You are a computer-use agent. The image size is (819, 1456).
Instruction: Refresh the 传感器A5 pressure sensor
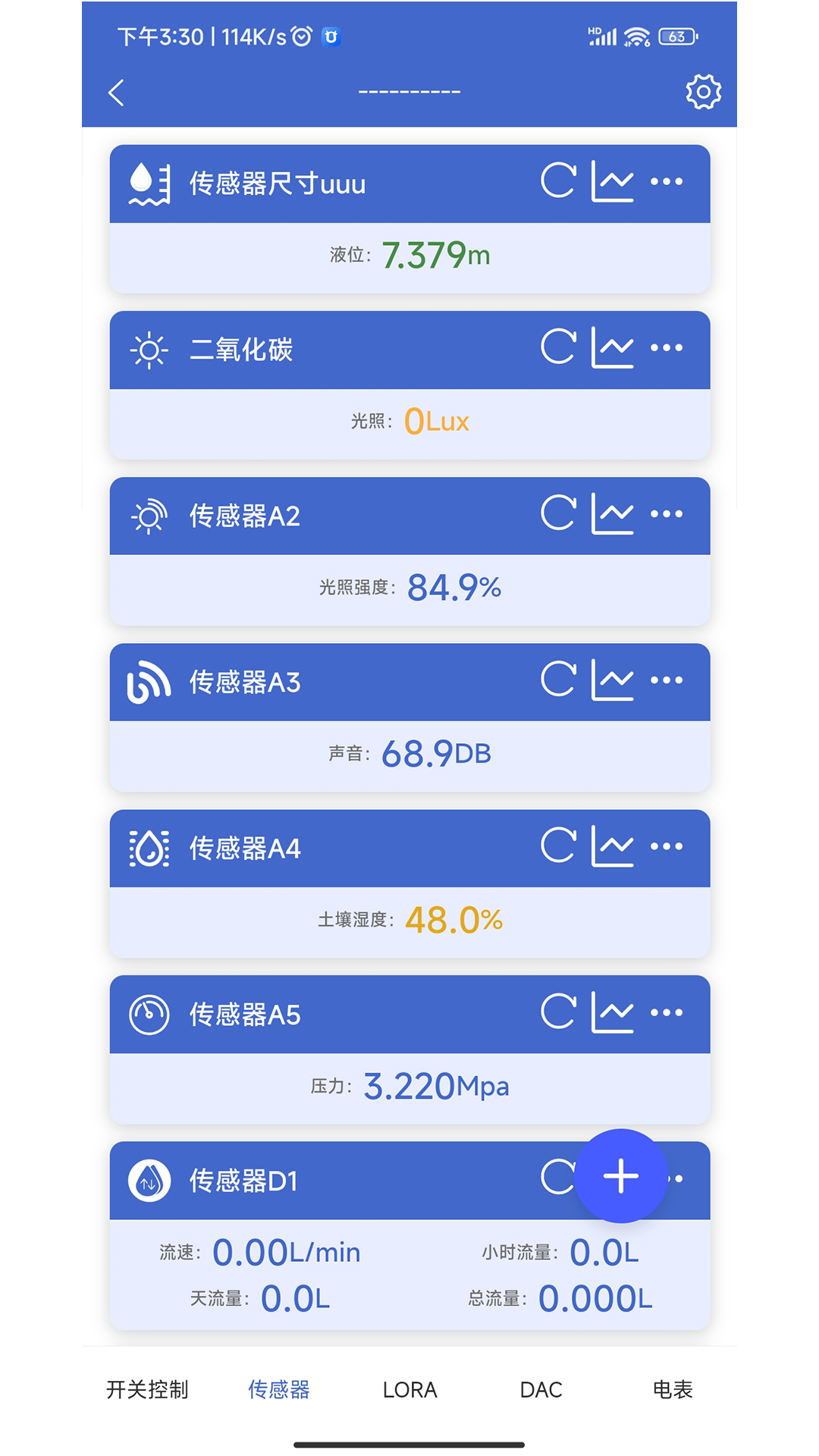pos(557,1014)
